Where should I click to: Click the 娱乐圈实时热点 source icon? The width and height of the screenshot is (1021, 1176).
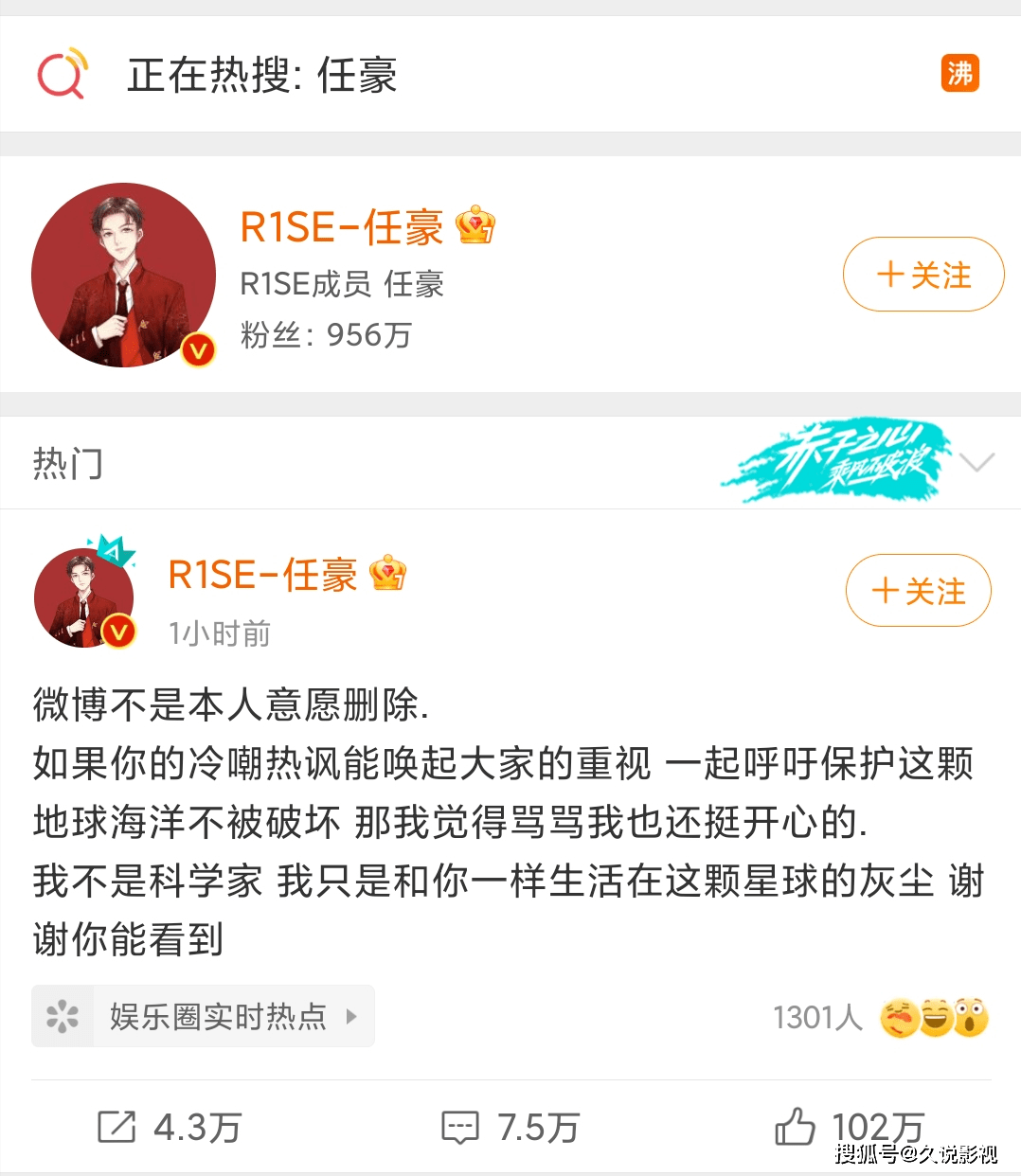[x=63, y=1016]
